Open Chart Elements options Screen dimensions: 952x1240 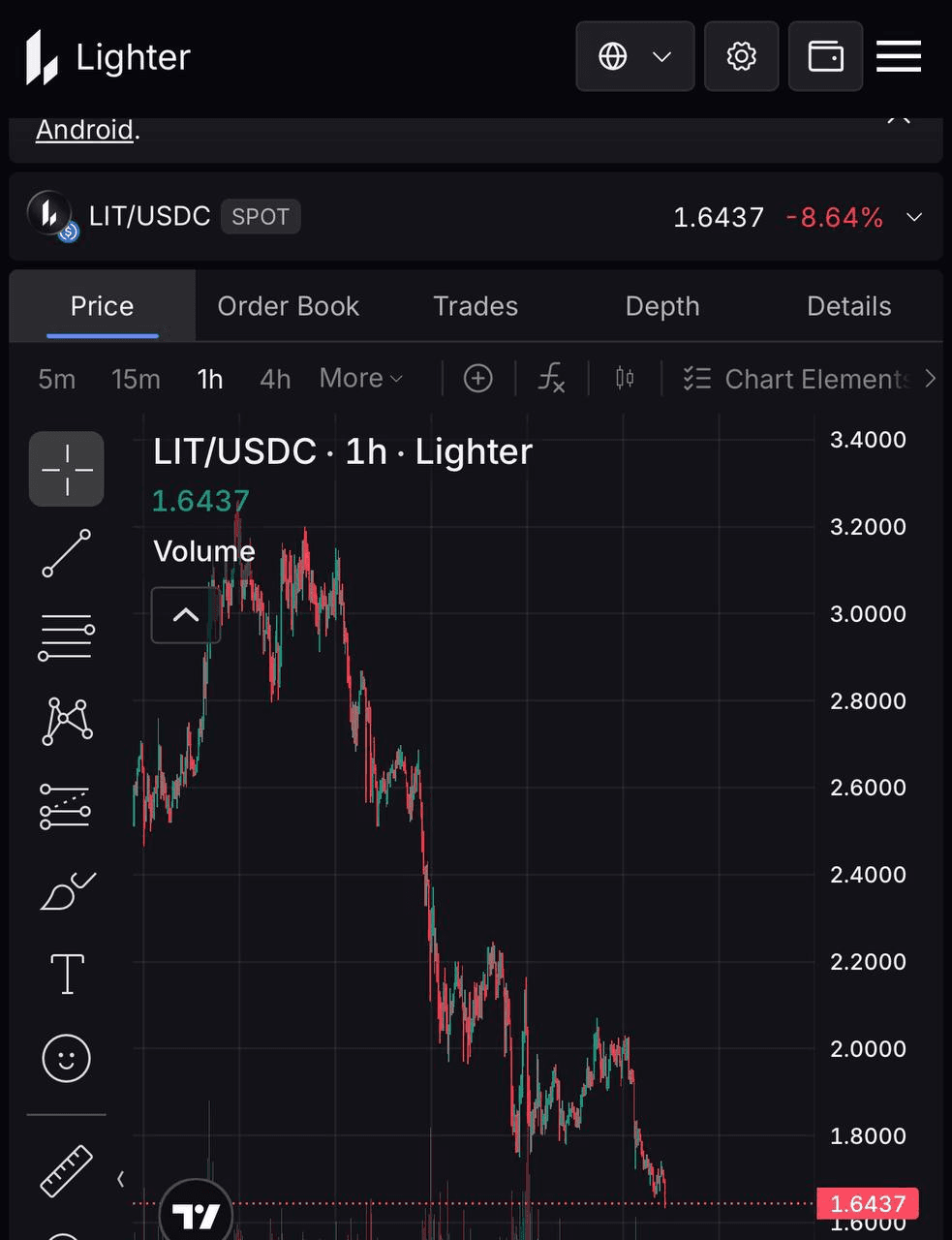coord(799,379)
